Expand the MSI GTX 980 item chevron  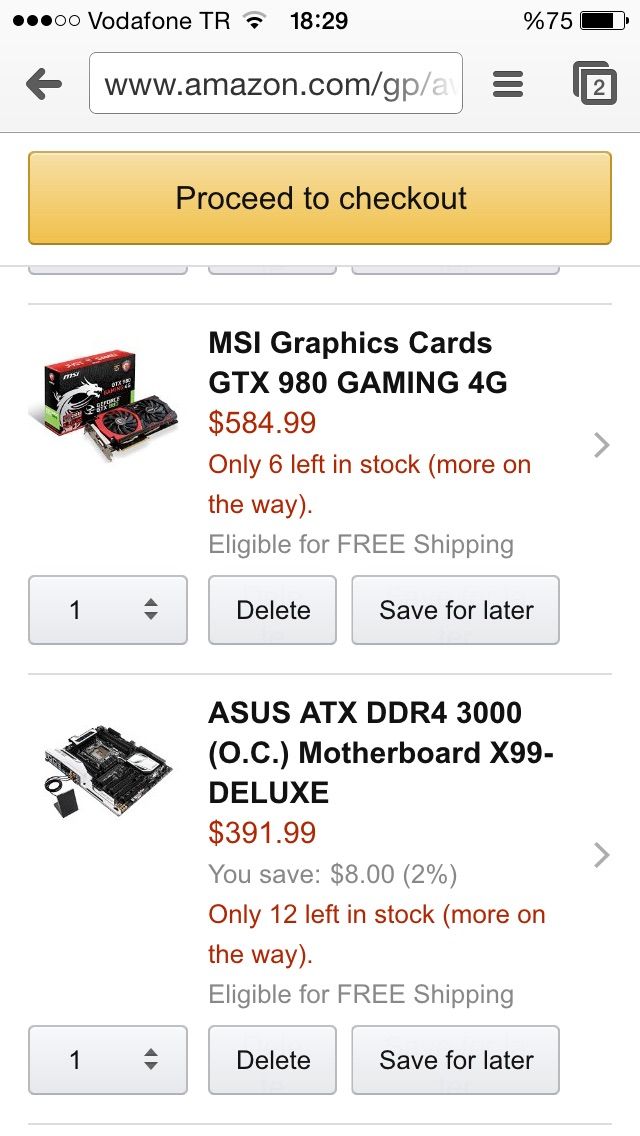pyautogui.click(x=601, y=445)
